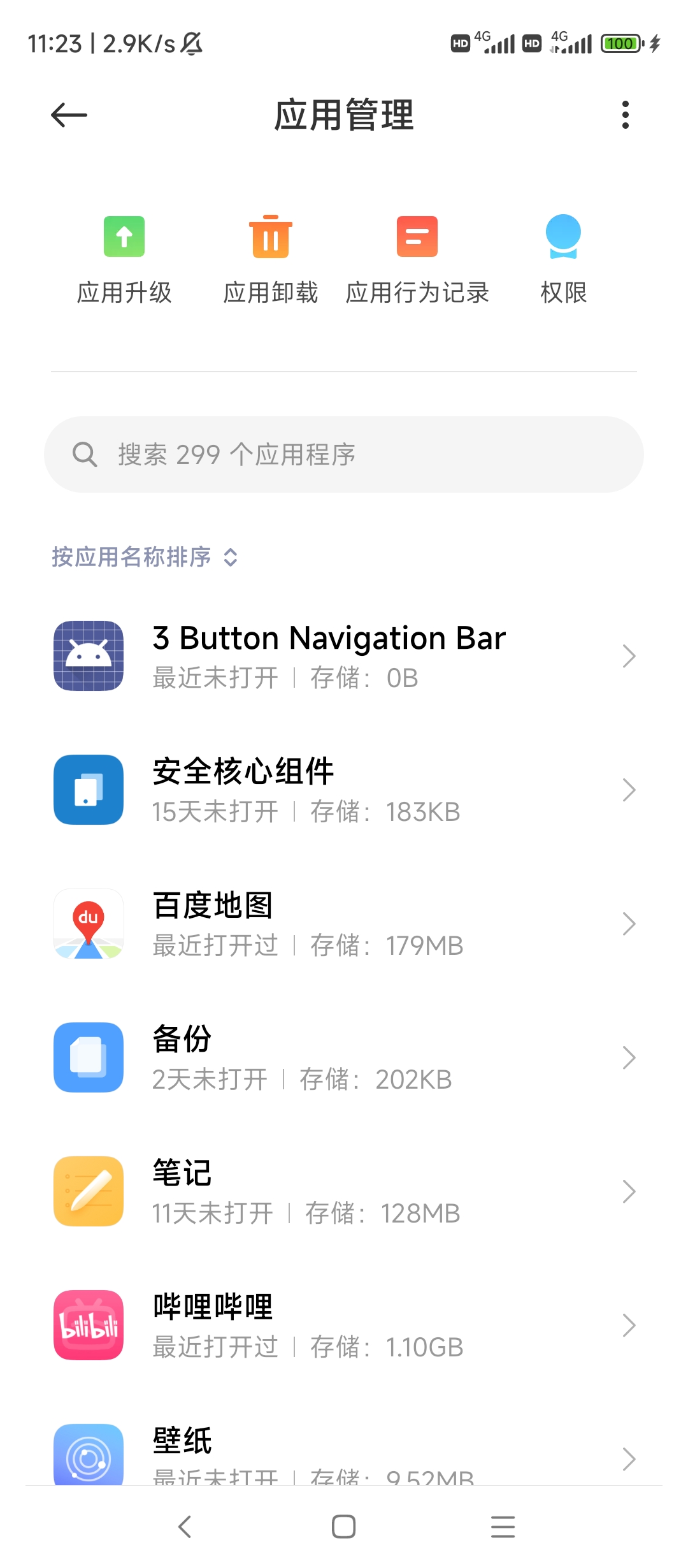Open 哔哩哔哩 app details
688x1568 pixels.
(x=344, y=1325)
